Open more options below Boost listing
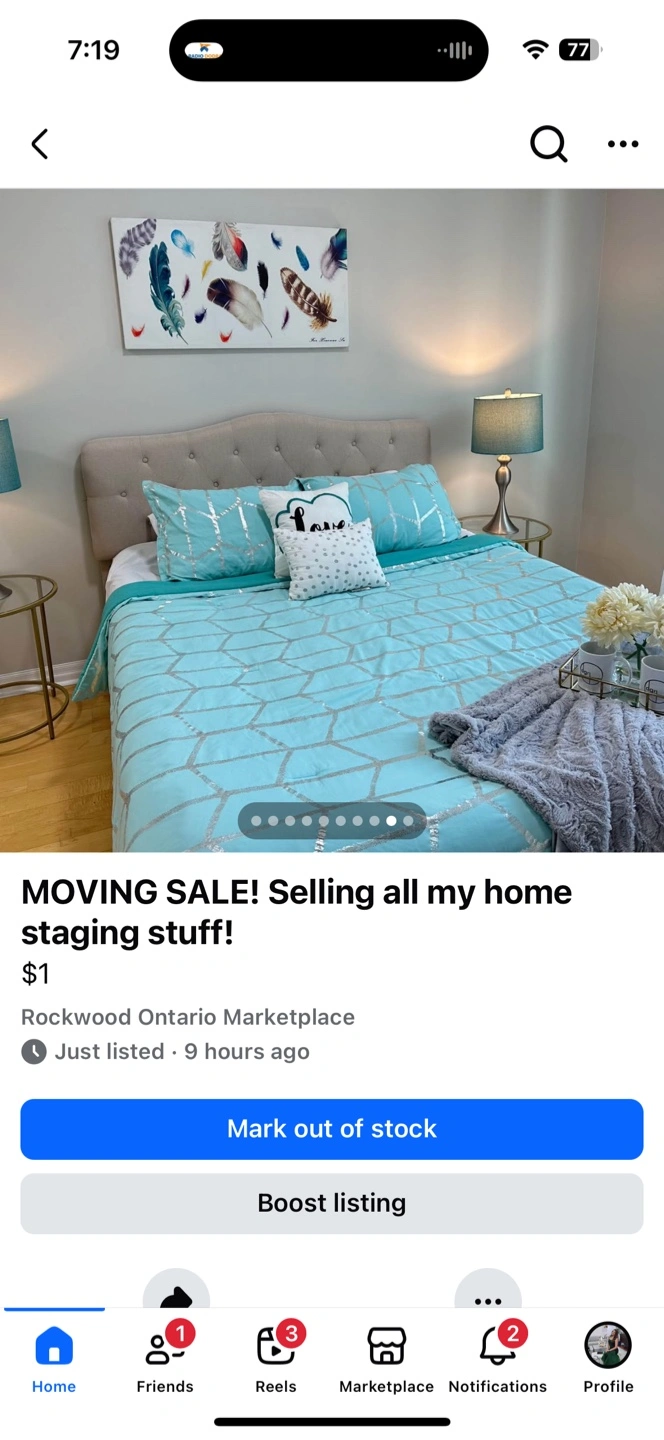This screenshot has height=1440, width=664. (x=488, y=1290)
